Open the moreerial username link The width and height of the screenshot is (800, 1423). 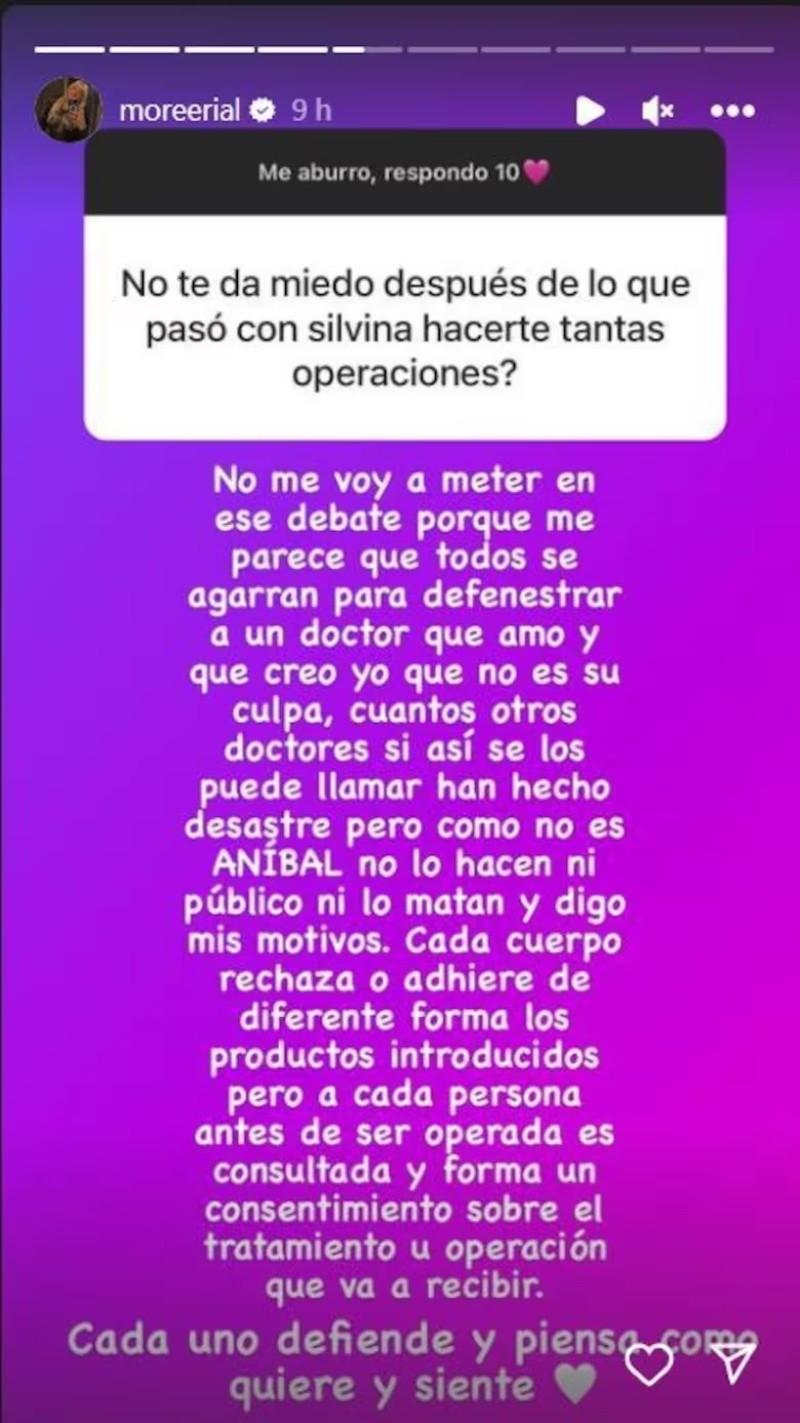(180, 111)
